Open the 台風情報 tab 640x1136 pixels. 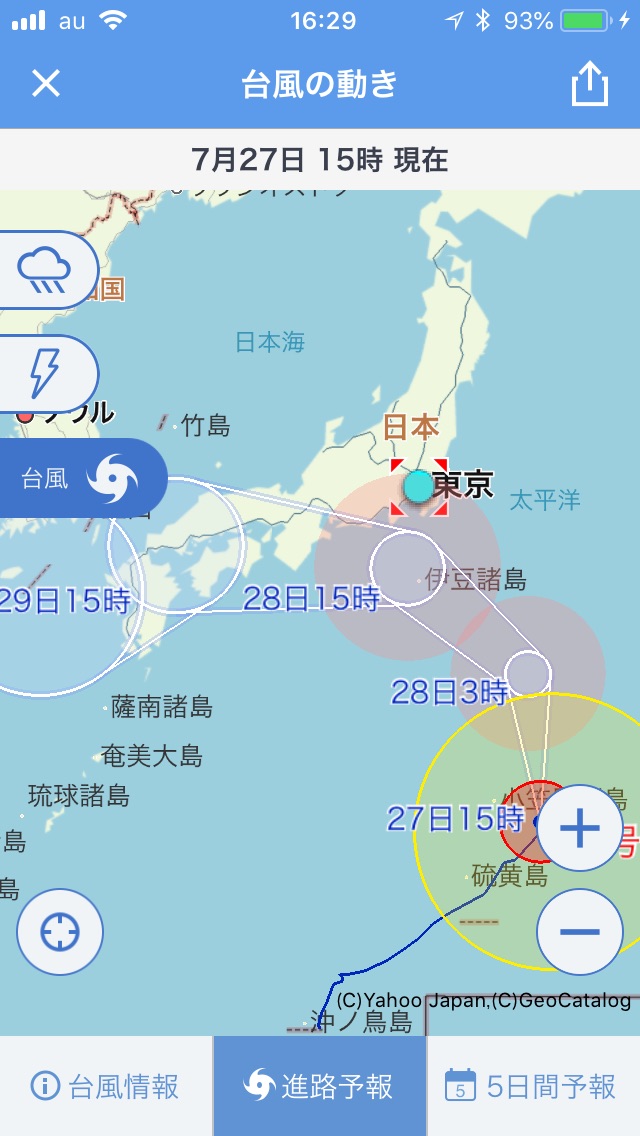point(106,1086)
